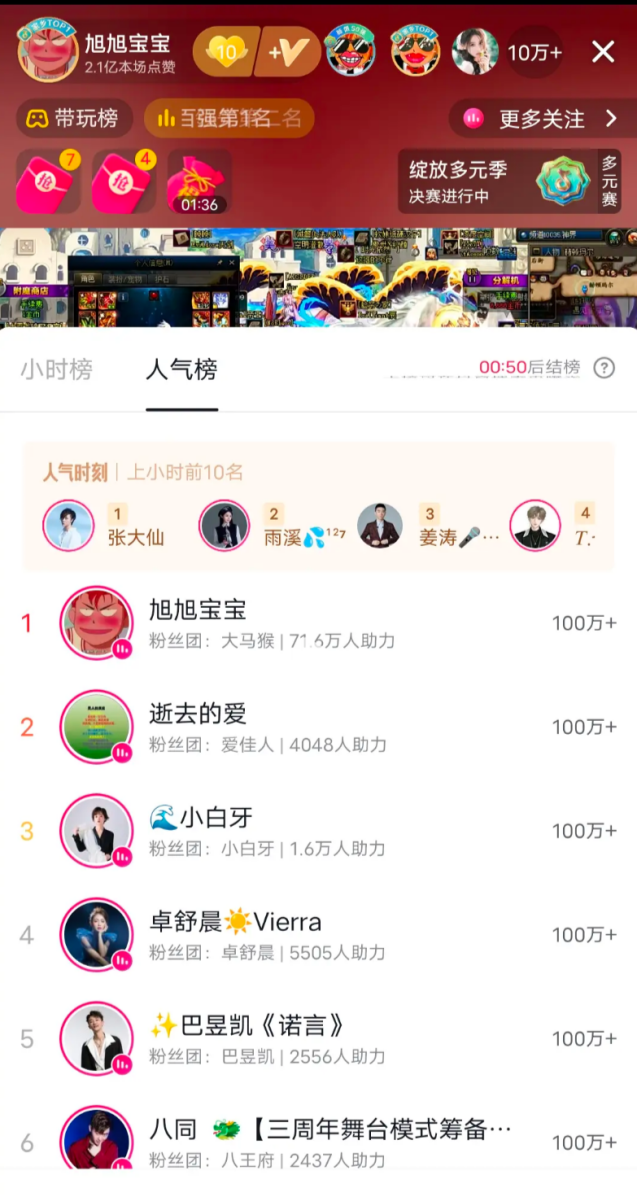
Task: Open the 带玩榜 chip
Action: point(74,119)
